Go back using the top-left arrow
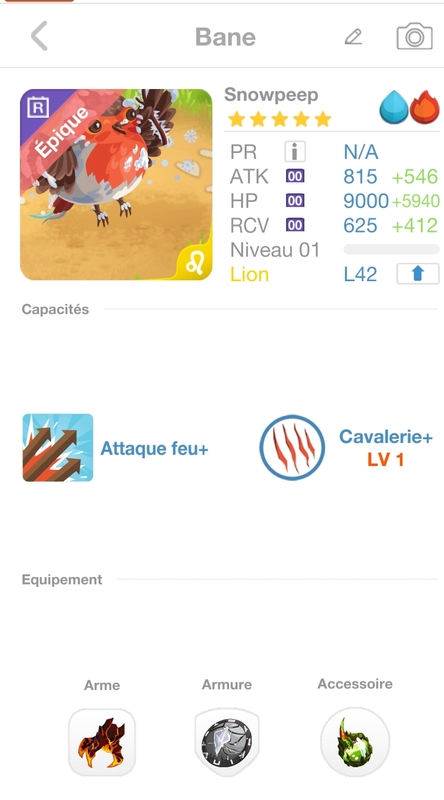This screenshot has height=800, width=444. pos(39,36)
